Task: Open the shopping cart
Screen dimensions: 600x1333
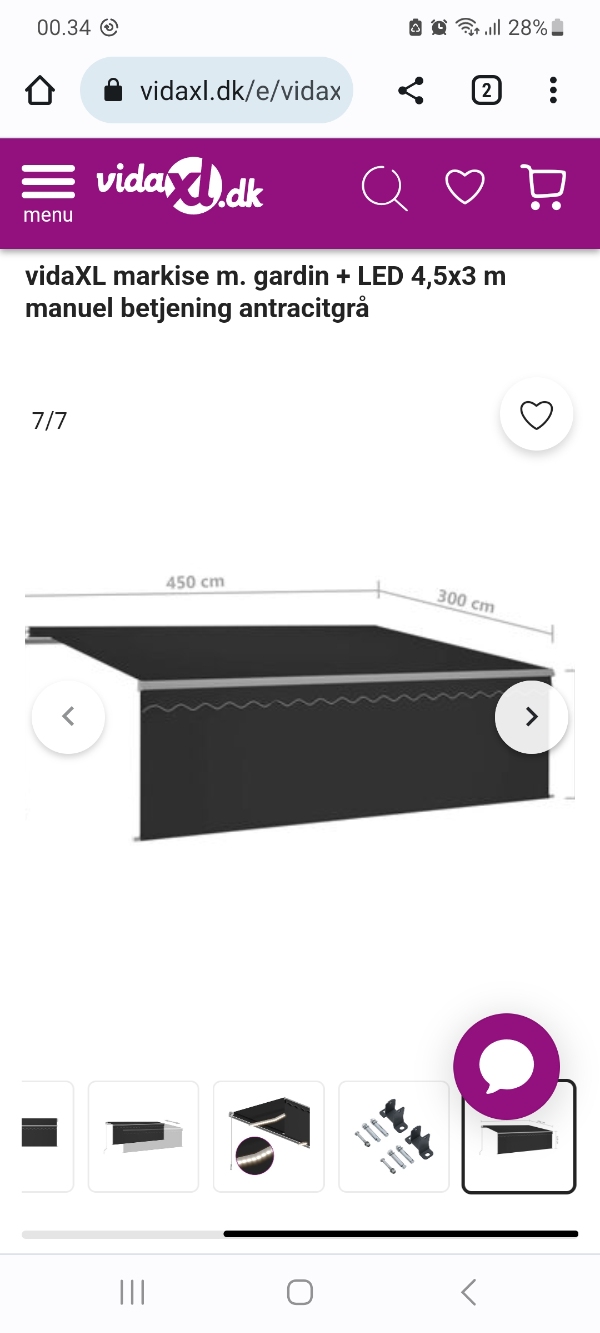Action: click(x=544, y=187)
